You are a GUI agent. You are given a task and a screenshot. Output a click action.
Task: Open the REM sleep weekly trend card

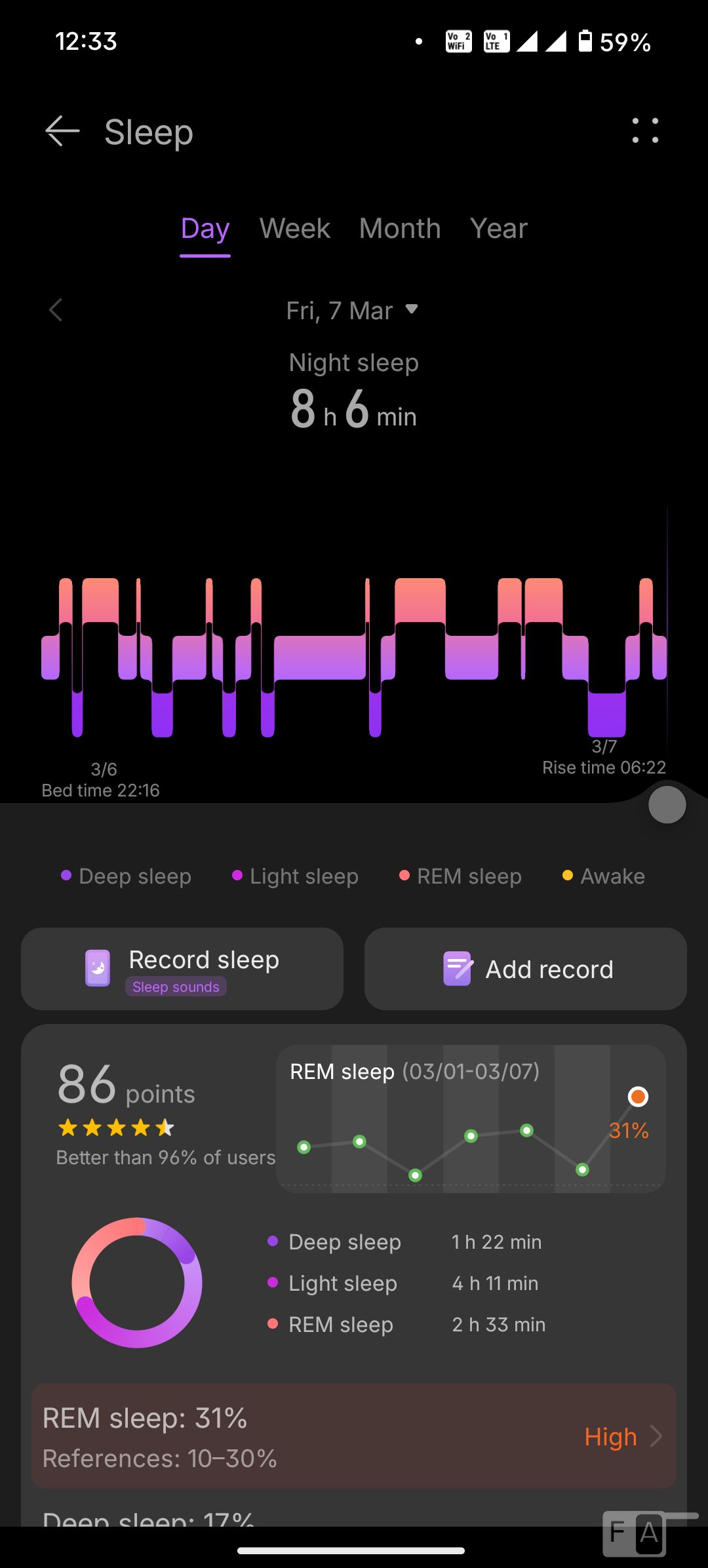coord(471,1118)
